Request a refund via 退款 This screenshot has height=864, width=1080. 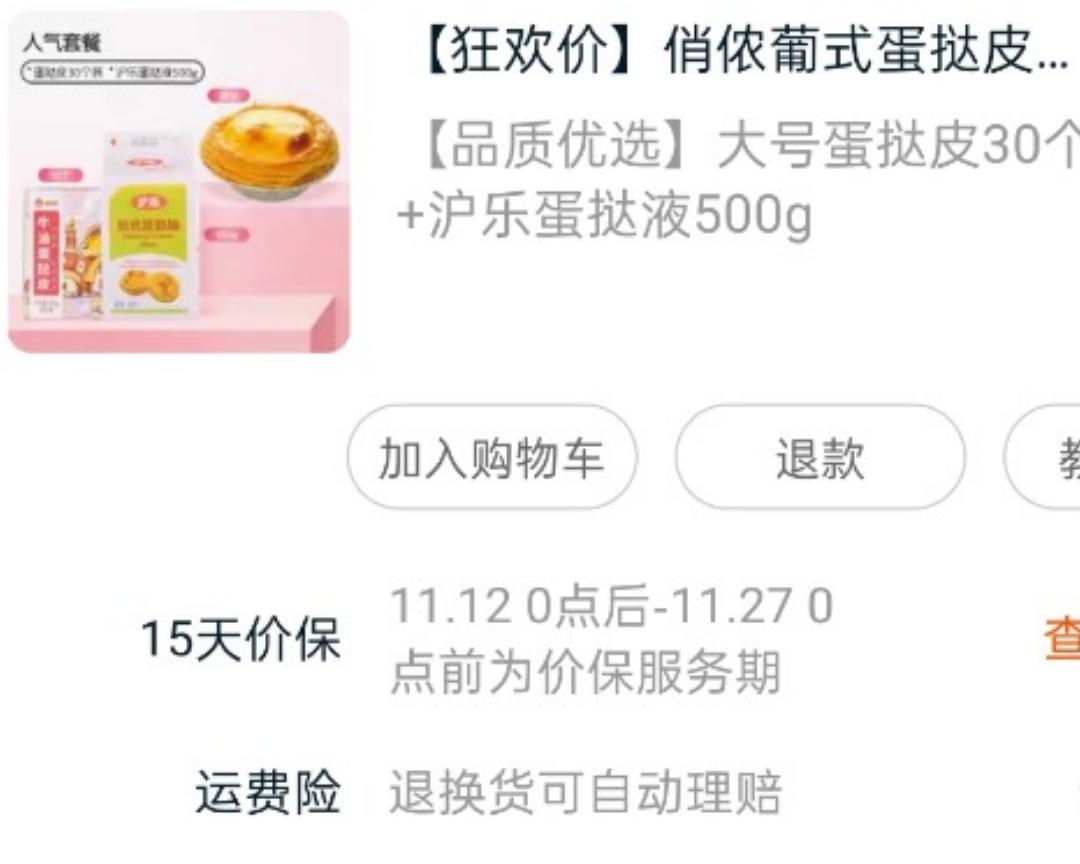pyautogui.click(x=820, y=457)
